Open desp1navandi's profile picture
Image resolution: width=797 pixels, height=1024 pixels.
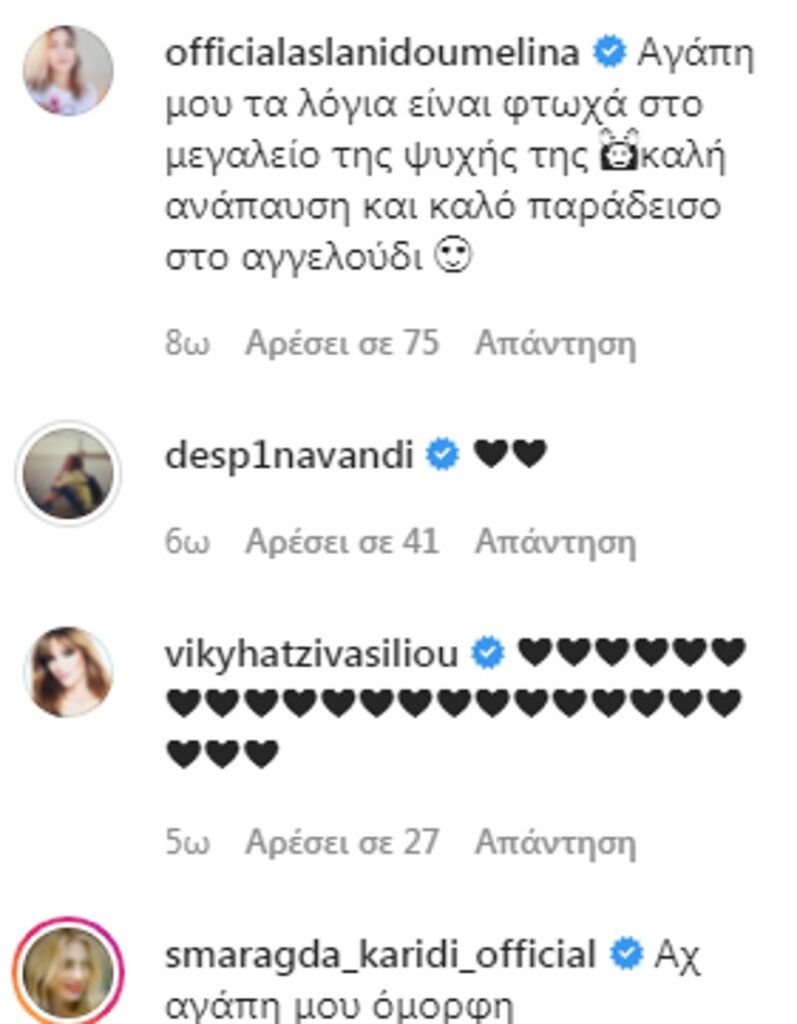point(67,473)
